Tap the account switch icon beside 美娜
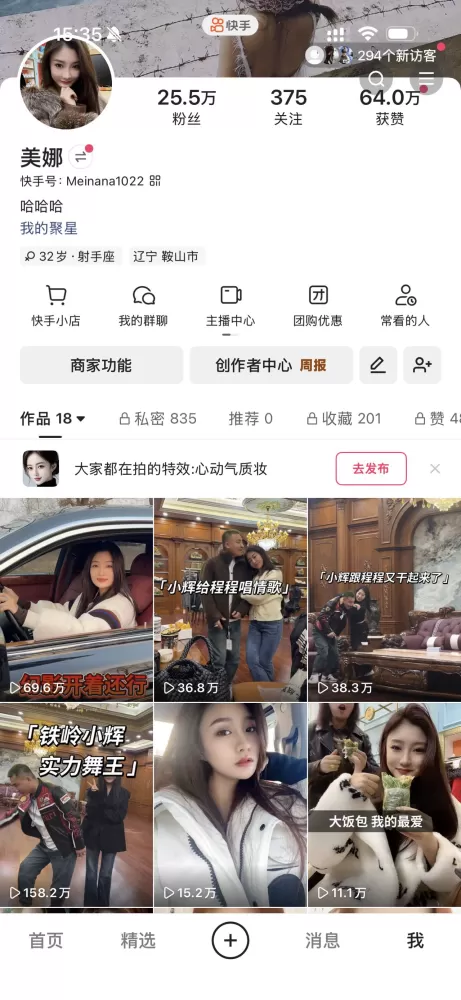The width and height of the screenshot is (461, 1000). [80, 157]
